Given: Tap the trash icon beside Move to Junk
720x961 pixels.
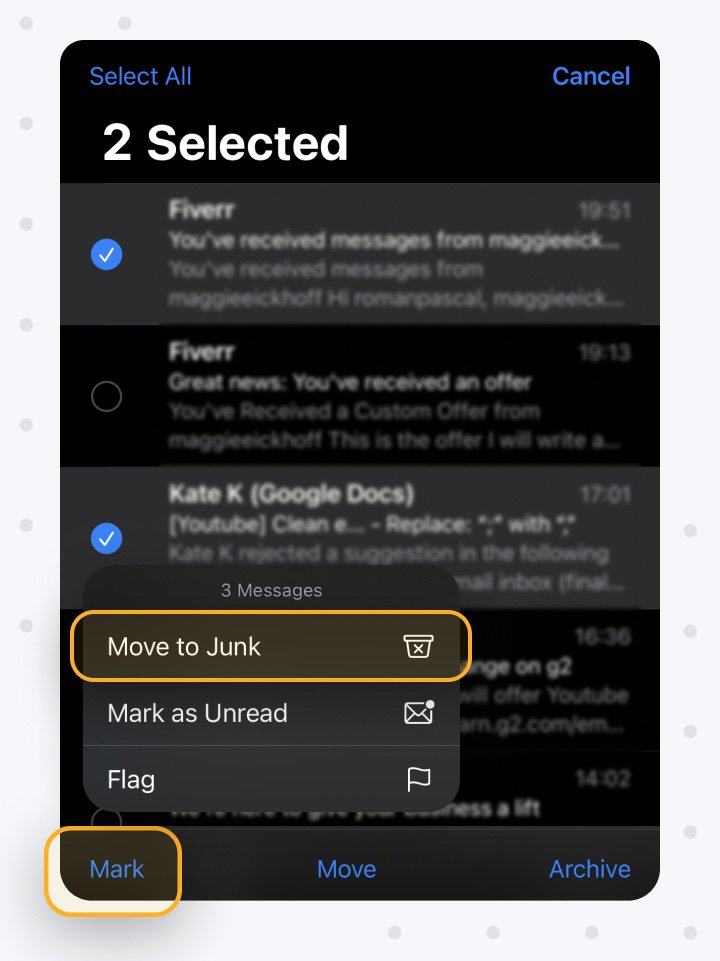Looking at the screenshot, I should pyautogui.click(x=419, y=646).
